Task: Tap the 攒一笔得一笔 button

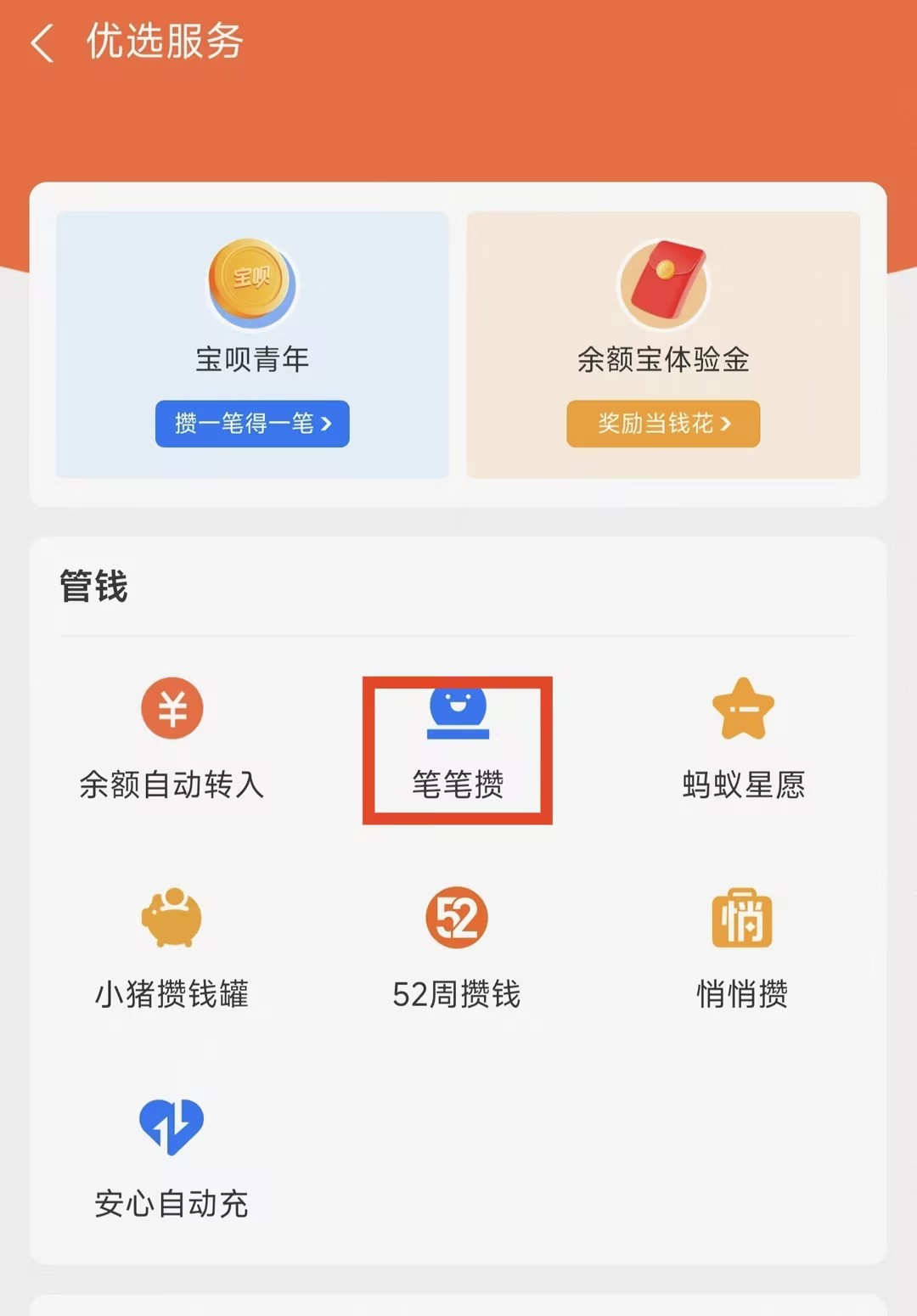Action: (252, 423)
